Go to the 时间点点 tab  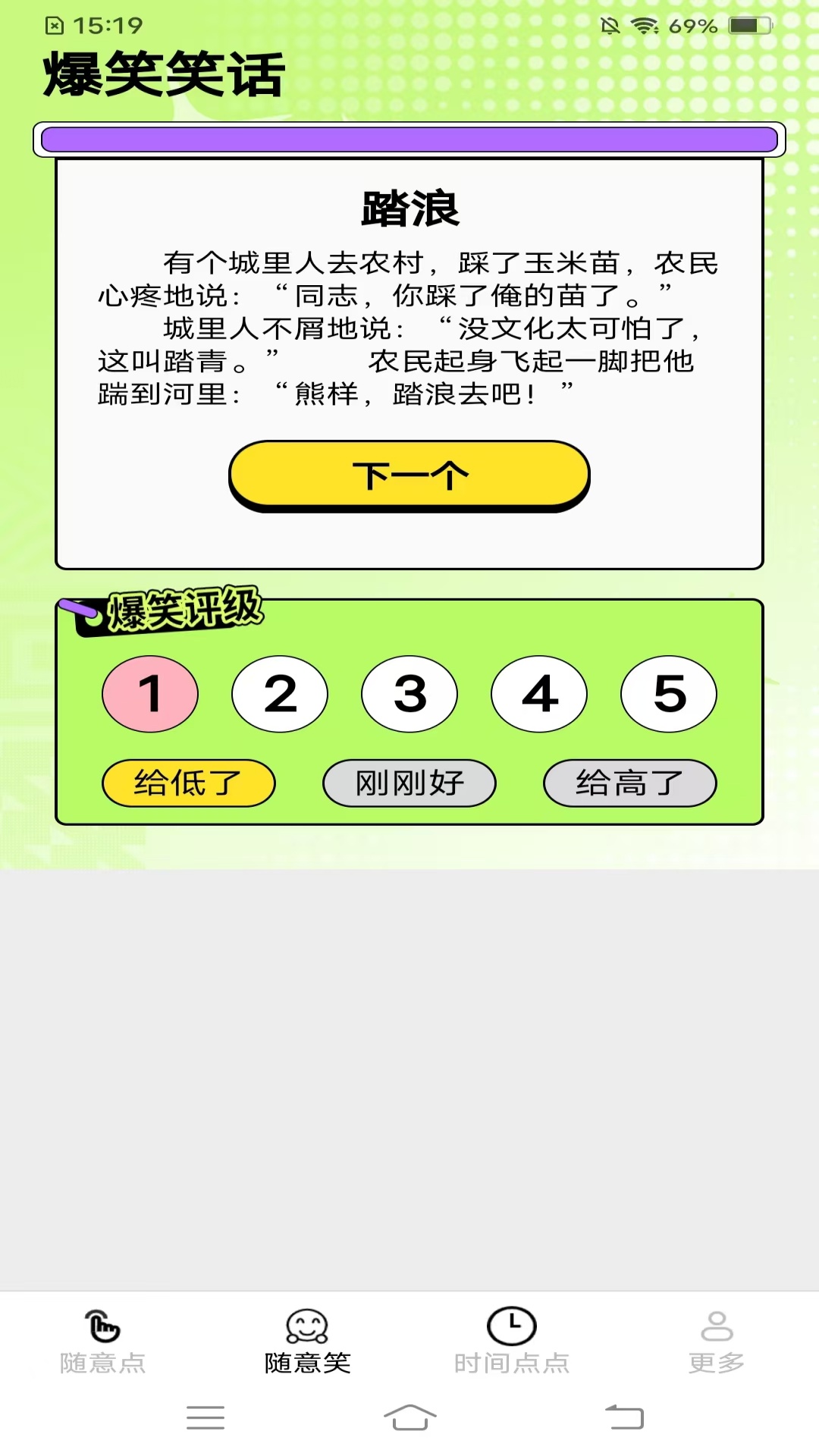(512, 1341)
